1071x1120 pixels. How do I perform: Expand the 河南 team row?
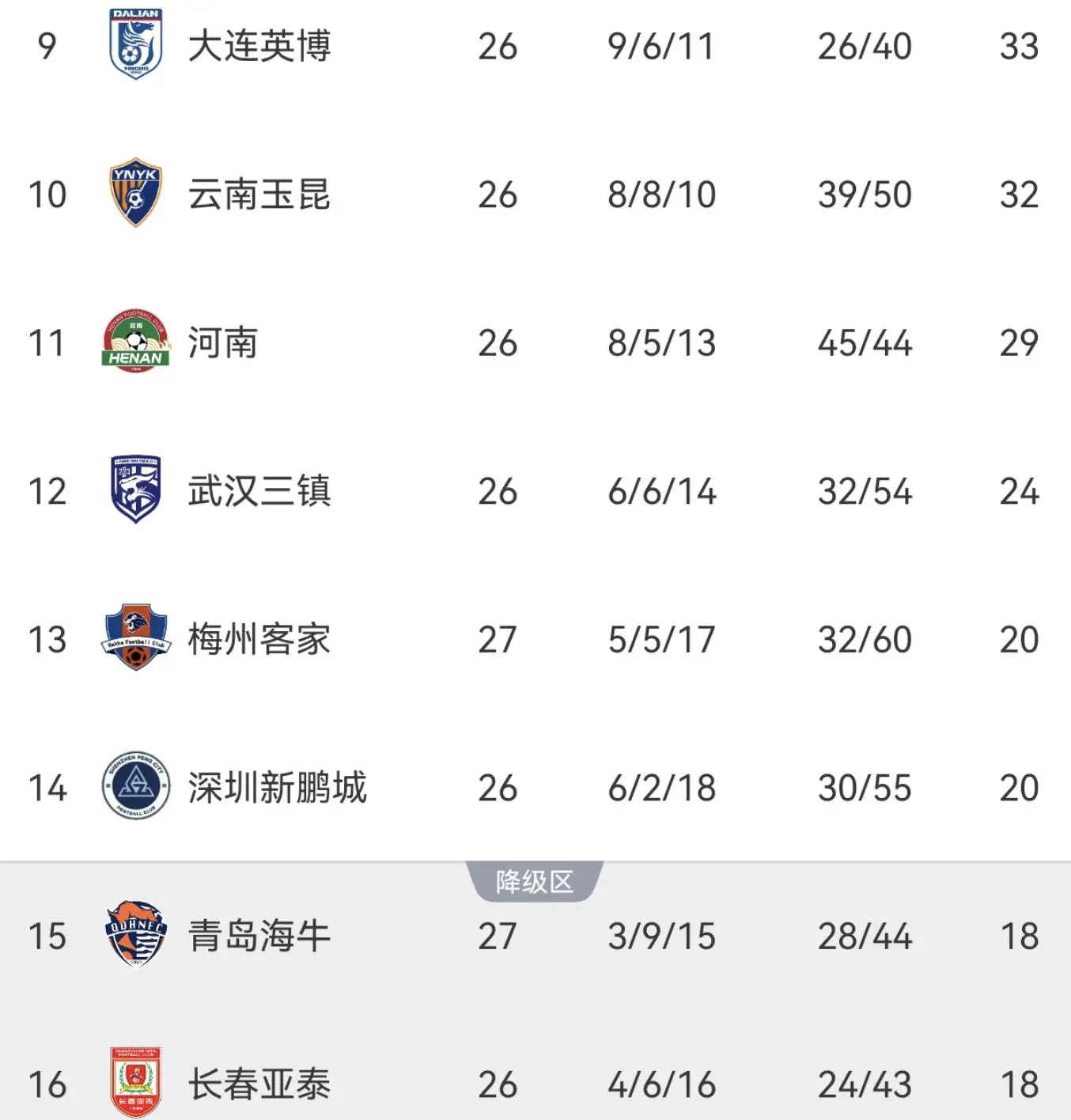click(x=222, y=342)
